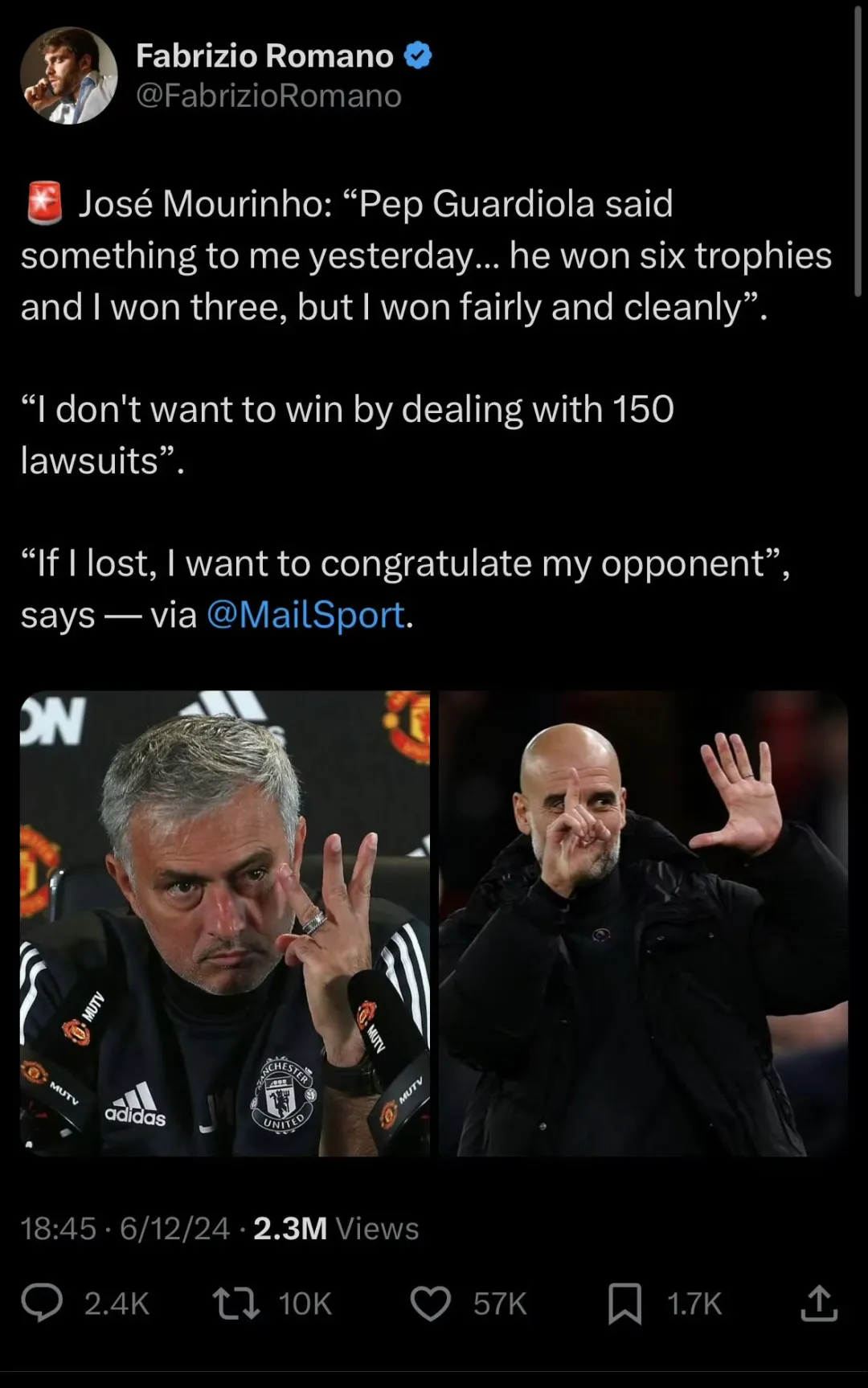The image size is (868, 1388).
Task: Repost this tweet
Action: pos(235,1303)
